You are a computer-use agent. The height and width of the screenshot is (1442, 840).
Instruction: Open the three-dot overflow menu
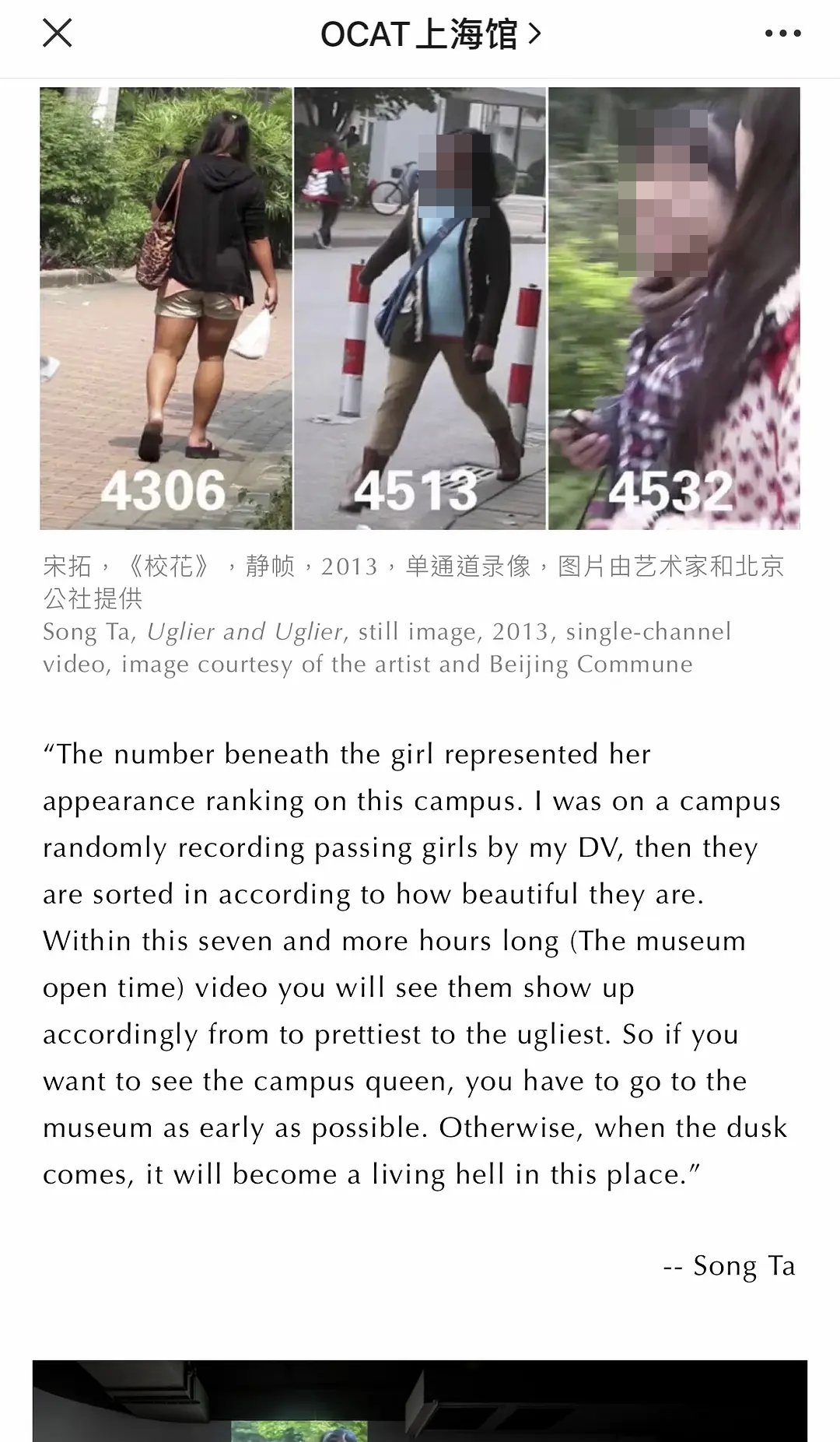[x=782, y=33]
